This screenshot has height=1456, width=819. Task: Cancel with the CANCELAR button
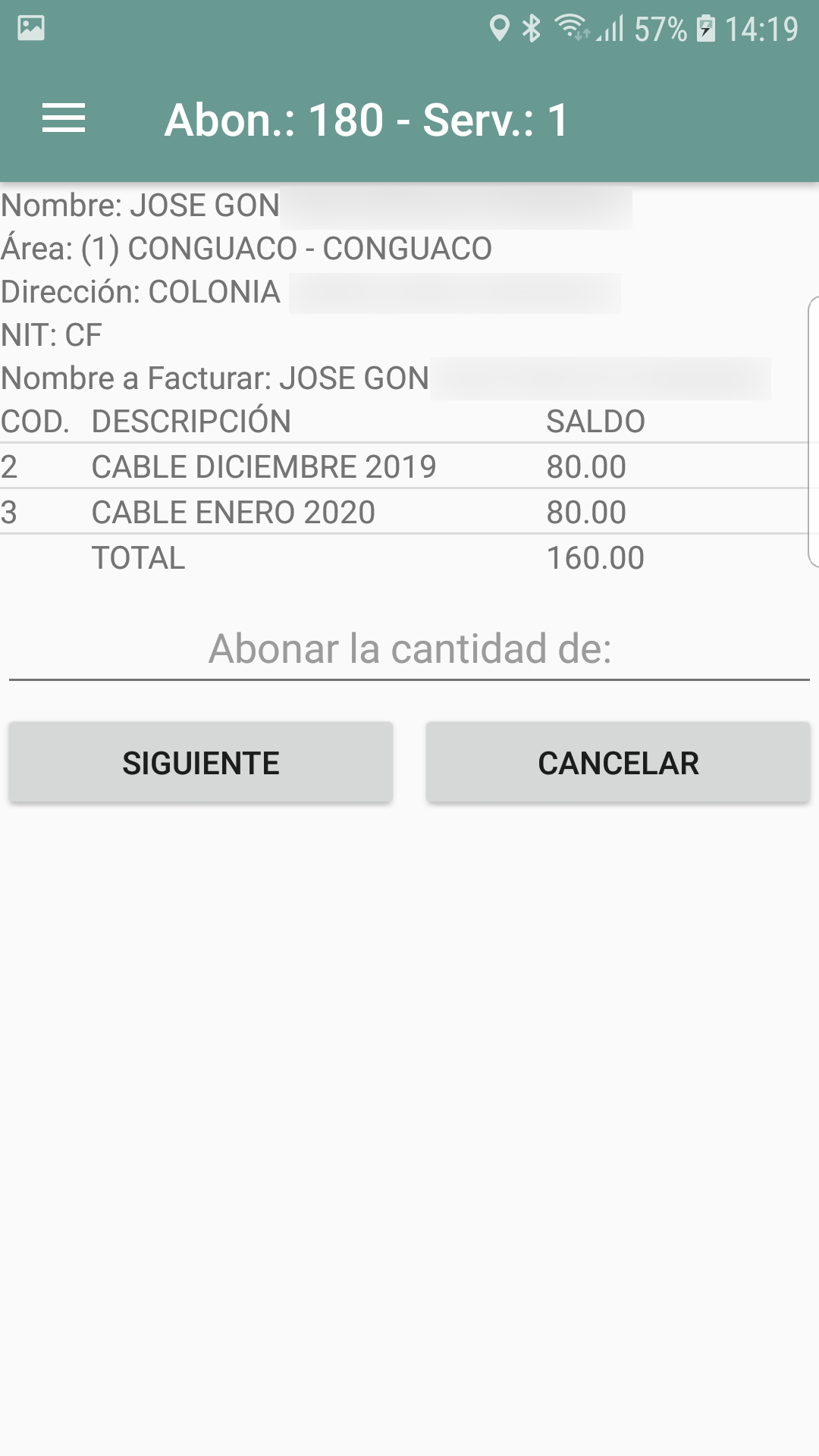618,762
